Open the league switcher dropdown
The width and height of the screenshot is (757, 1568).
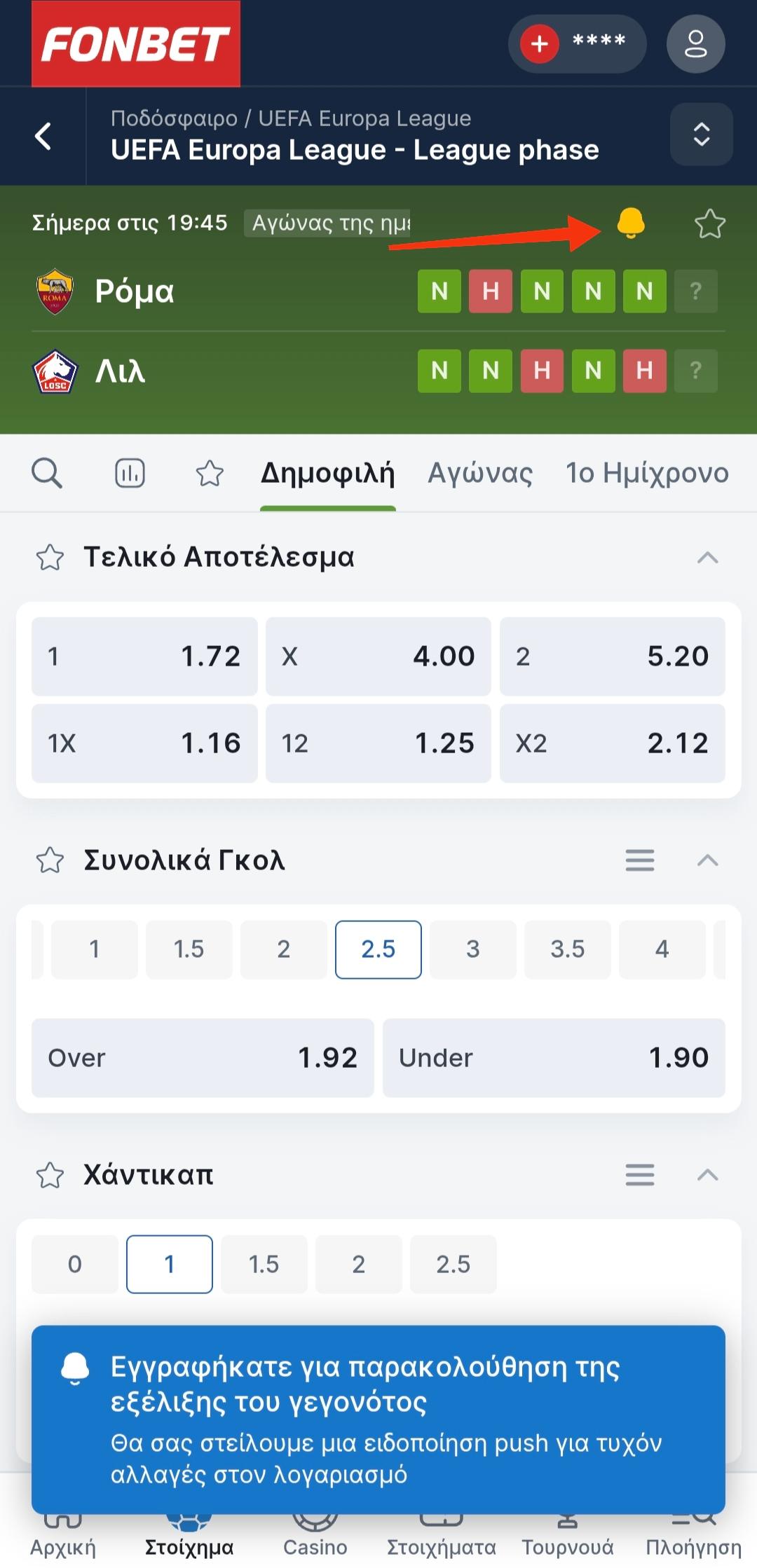coord(701,135)
